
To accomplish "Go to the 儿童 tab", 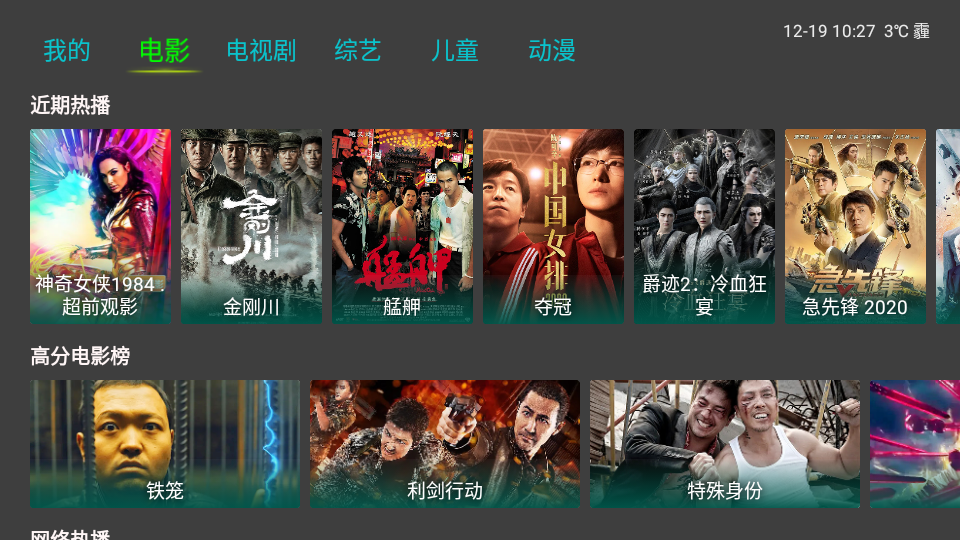I will tap(455, 51).
